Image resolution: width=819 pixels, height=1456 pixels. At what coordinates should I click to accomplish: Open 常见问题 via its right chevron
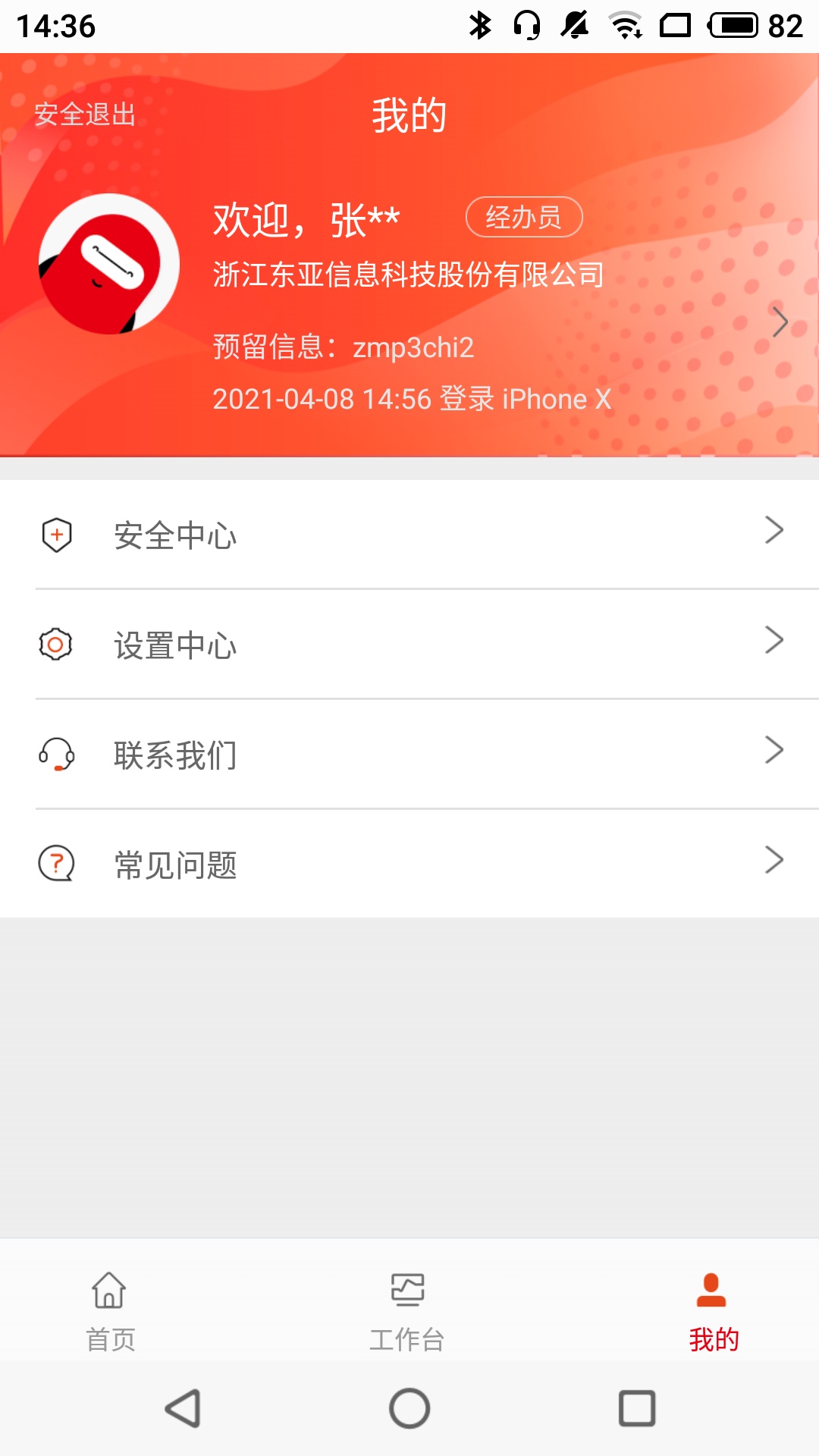pos(773,859)
